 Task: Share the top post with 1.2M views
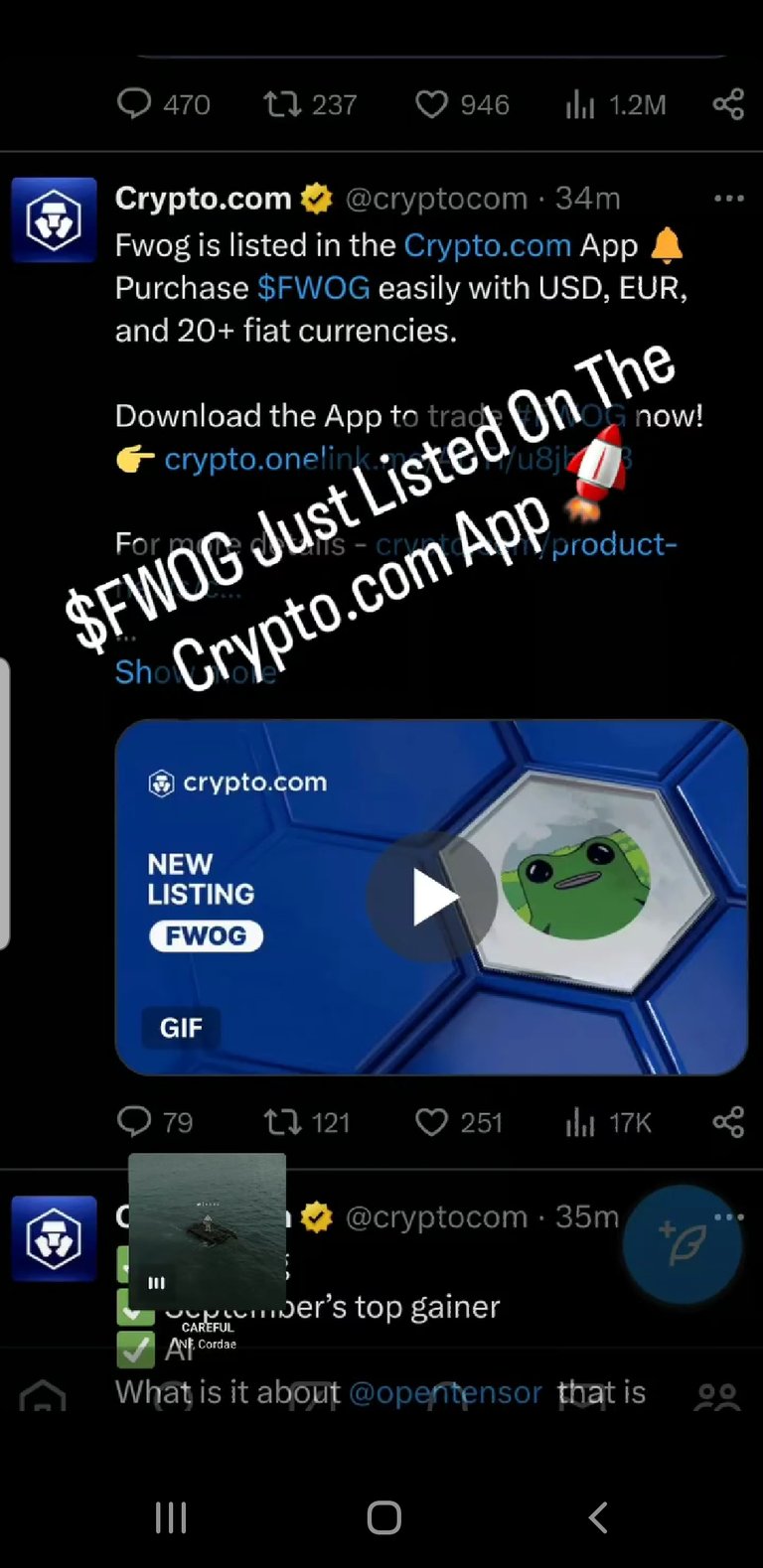(x=728, y=104)
